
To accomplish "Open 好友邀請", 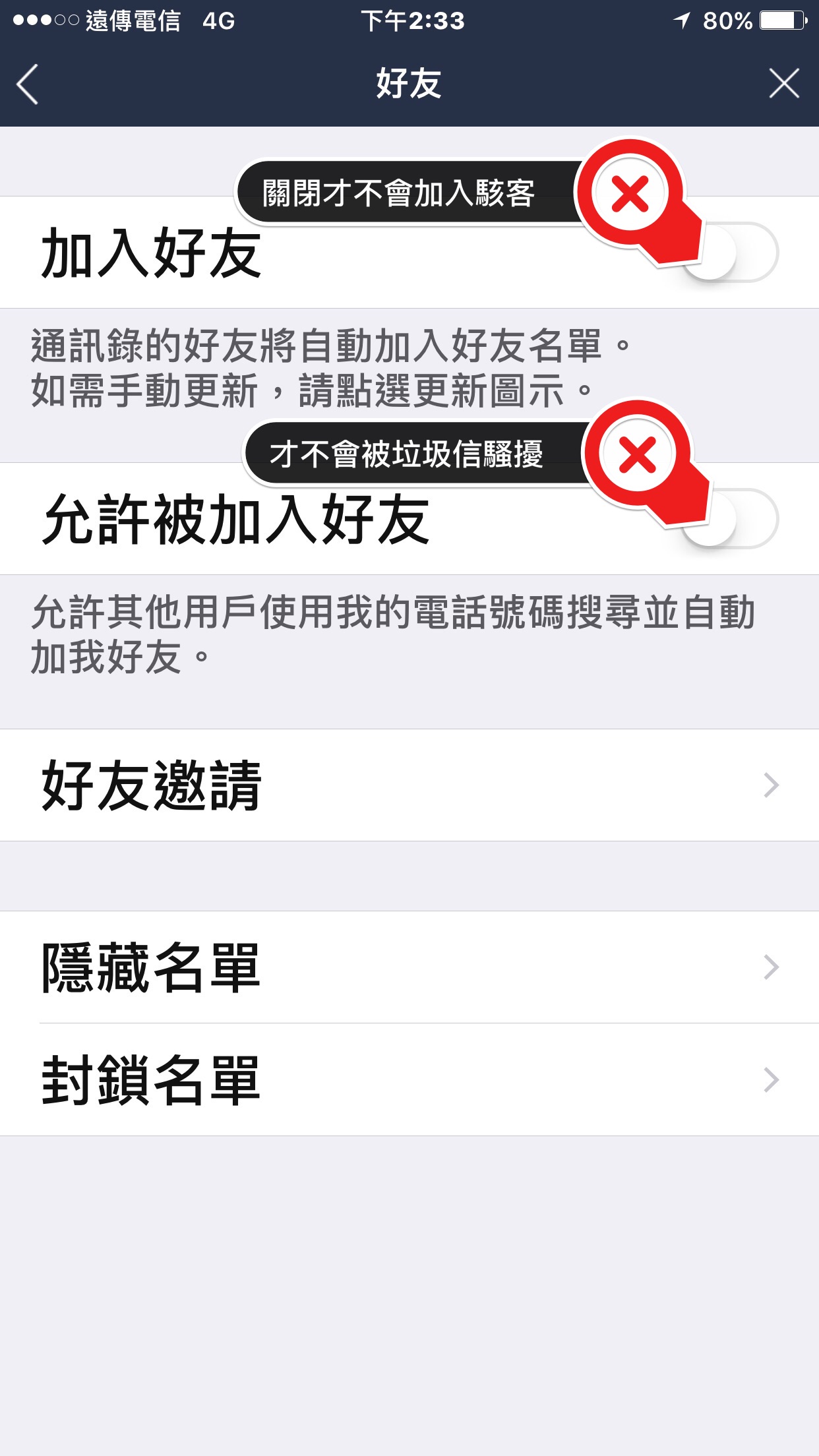I will point(409,785).
